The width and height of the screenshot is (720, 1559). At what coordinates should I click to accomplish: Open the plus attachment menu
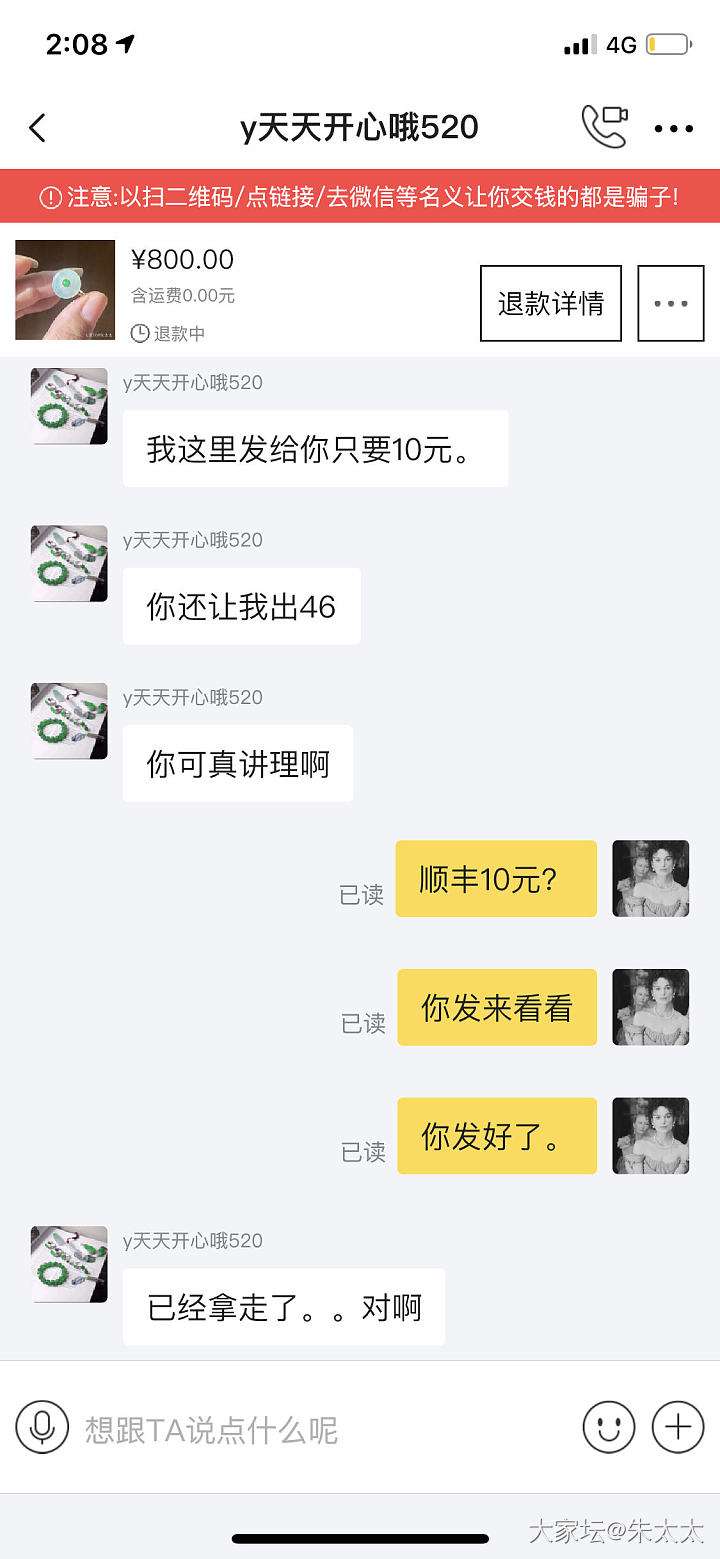pyautogui.click(x=678, y=1426)
